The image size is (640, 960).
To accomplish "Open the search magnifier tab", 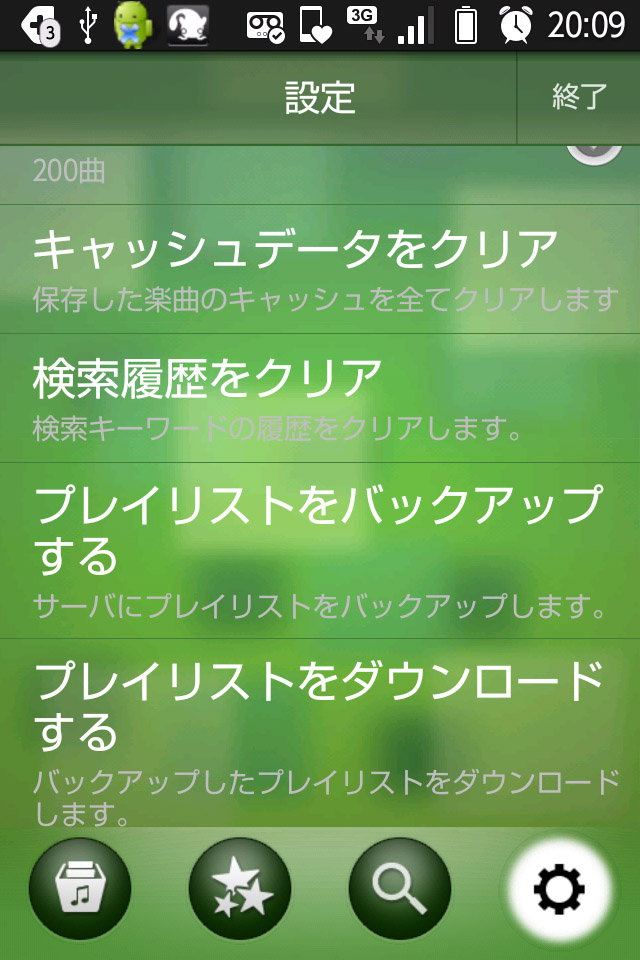I will click(400, 889).
